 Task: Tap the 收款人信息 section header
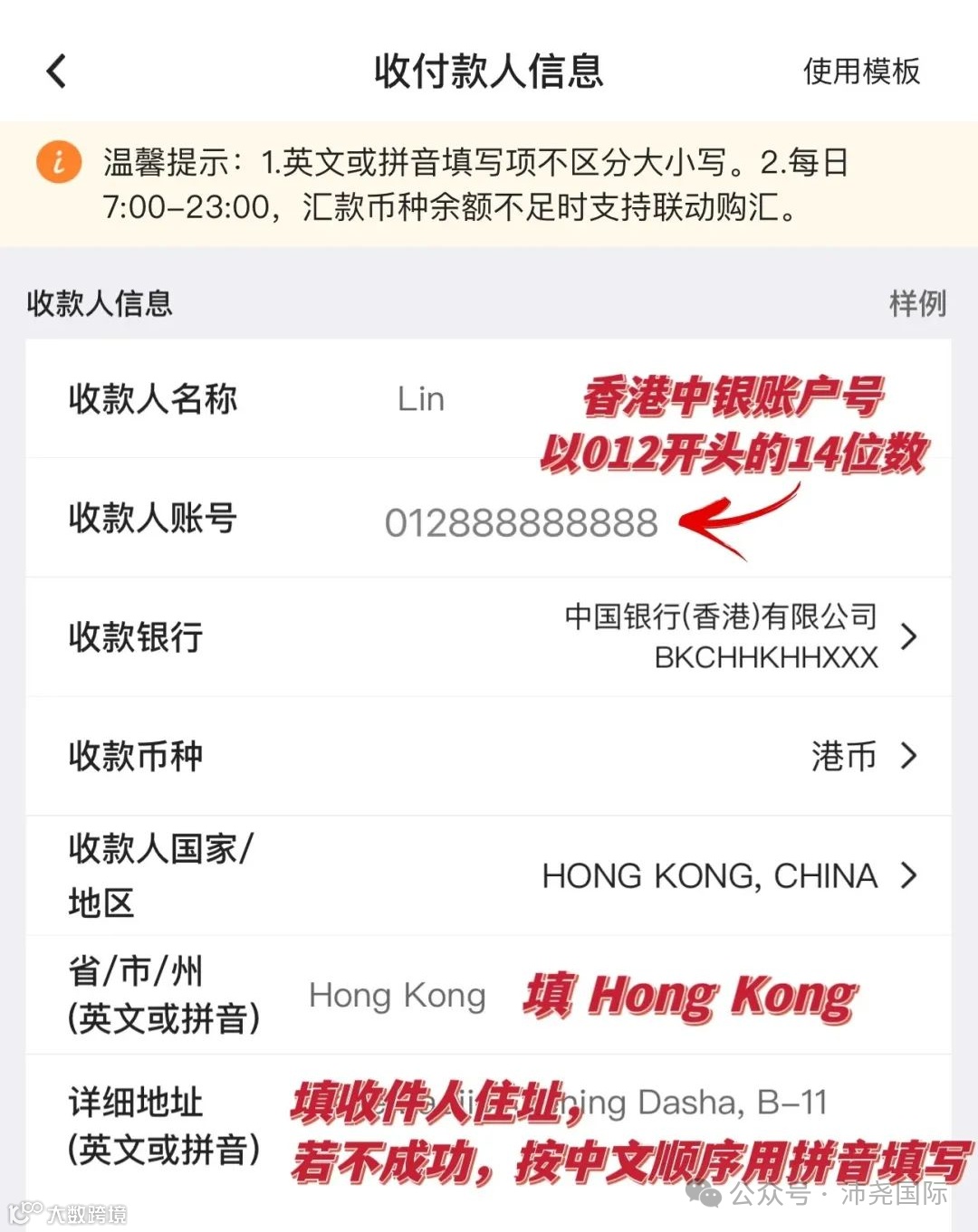point(100,305)
